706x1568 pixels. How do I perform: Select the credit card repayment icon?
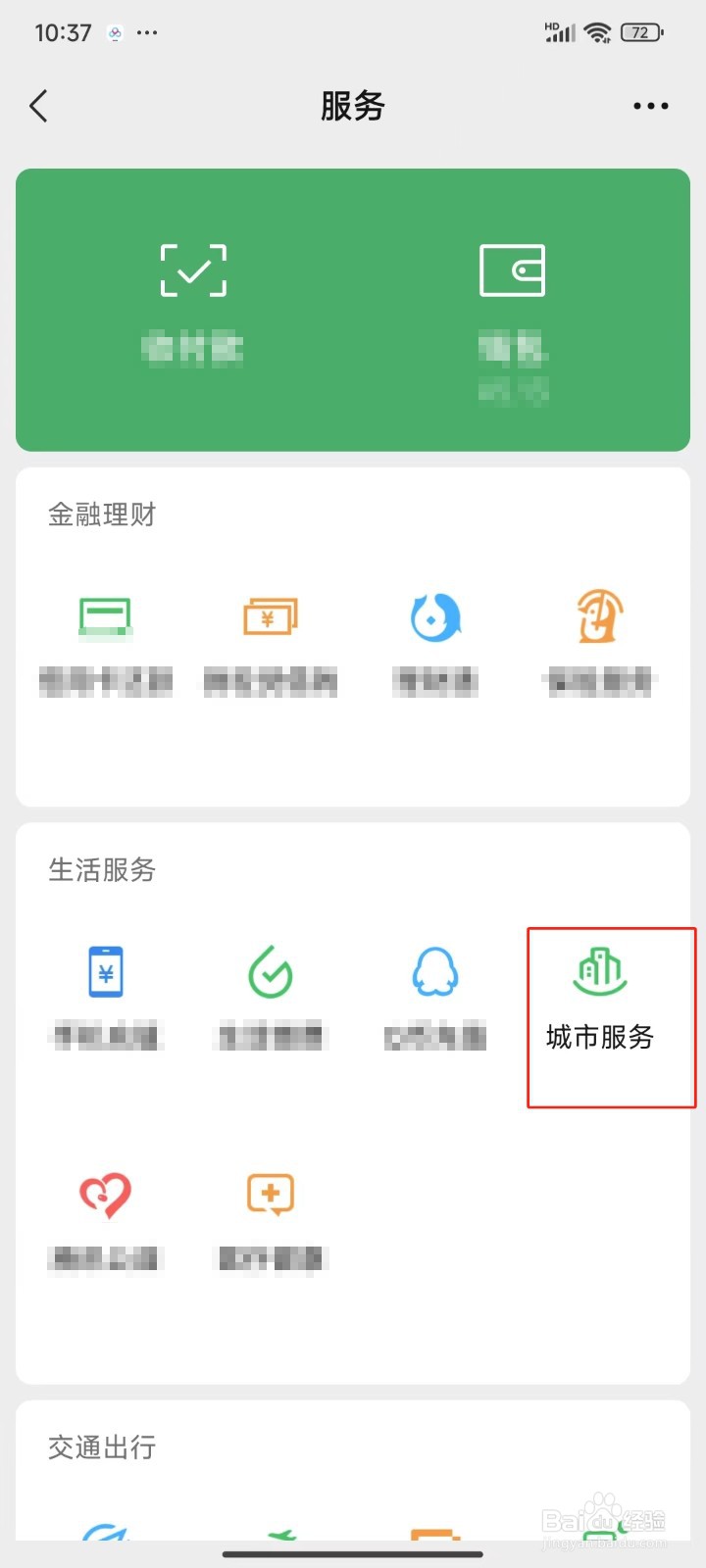tap(106, 615)
